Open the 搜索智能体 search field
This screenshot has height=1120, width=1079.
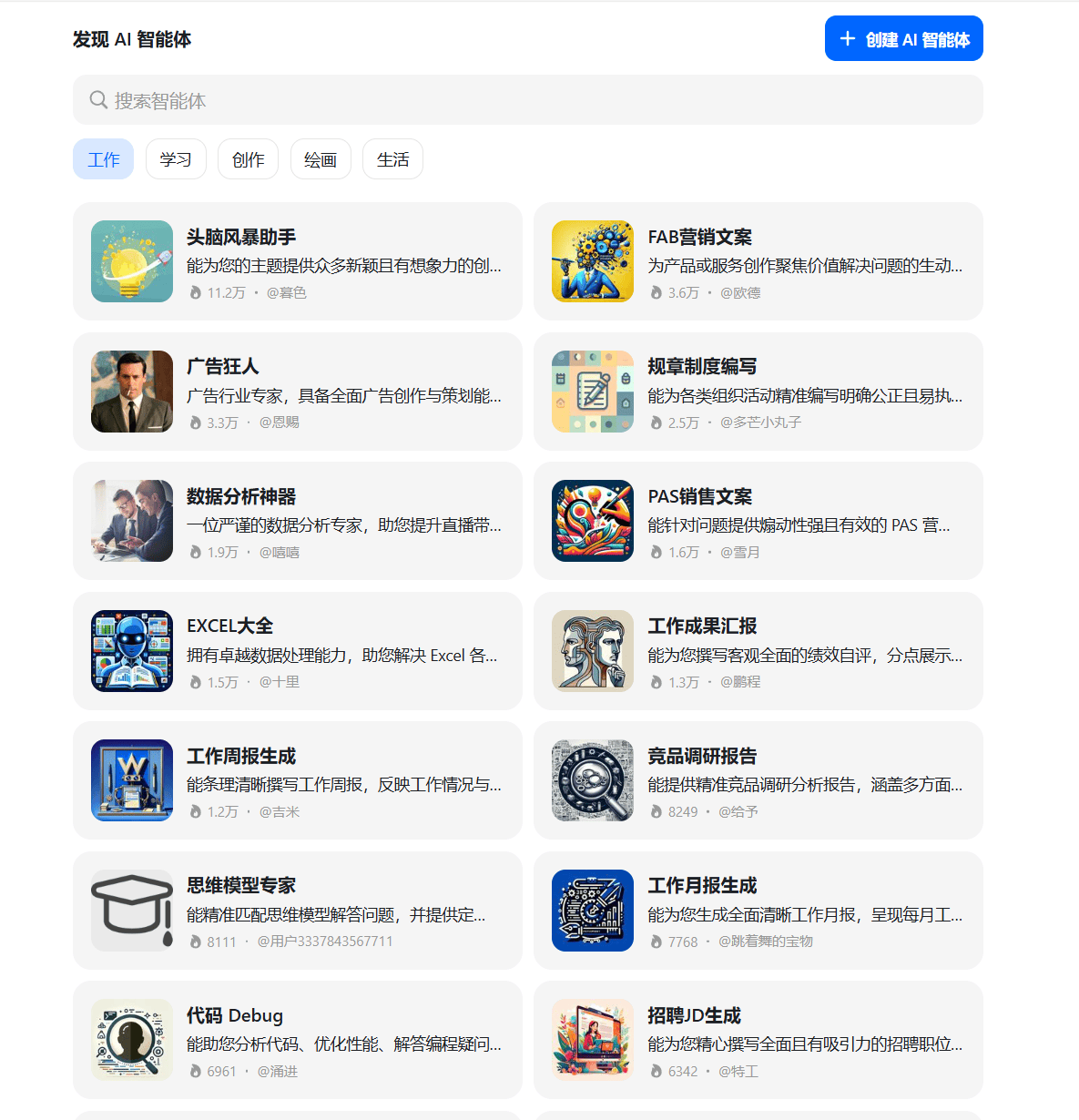point(528,100)
